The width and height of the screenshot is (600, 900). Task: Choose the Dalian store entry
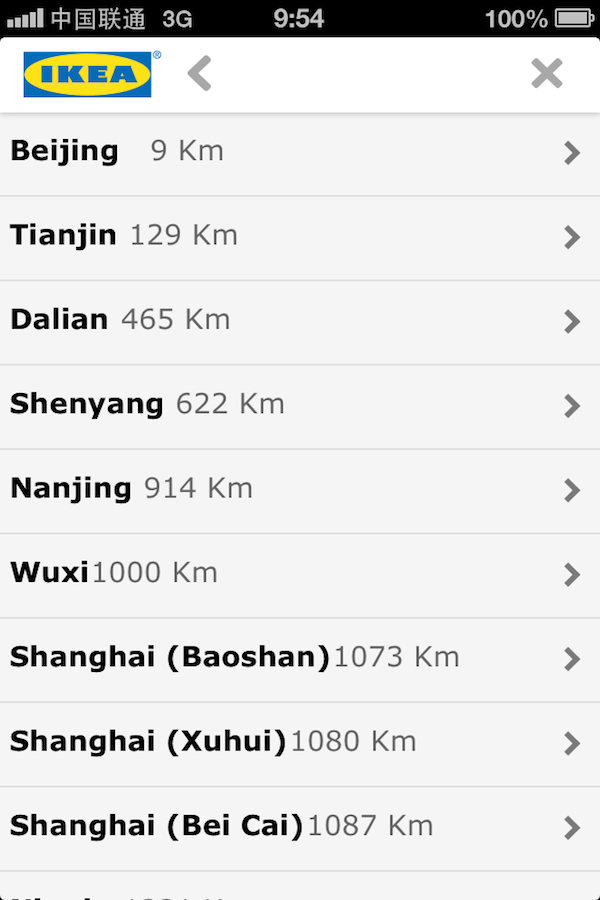pyautogui.click(x=300, y=321)
